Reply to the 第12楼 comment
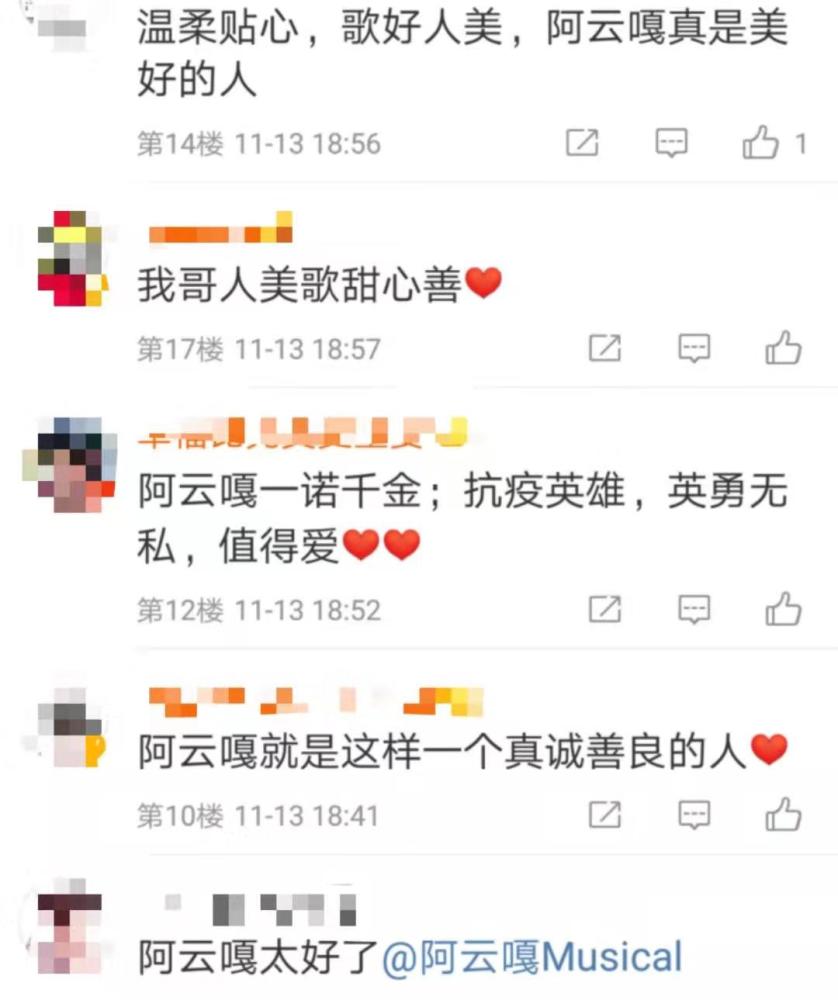The width and height of the screenshot is (838, 1000). (x=694, y=608)
